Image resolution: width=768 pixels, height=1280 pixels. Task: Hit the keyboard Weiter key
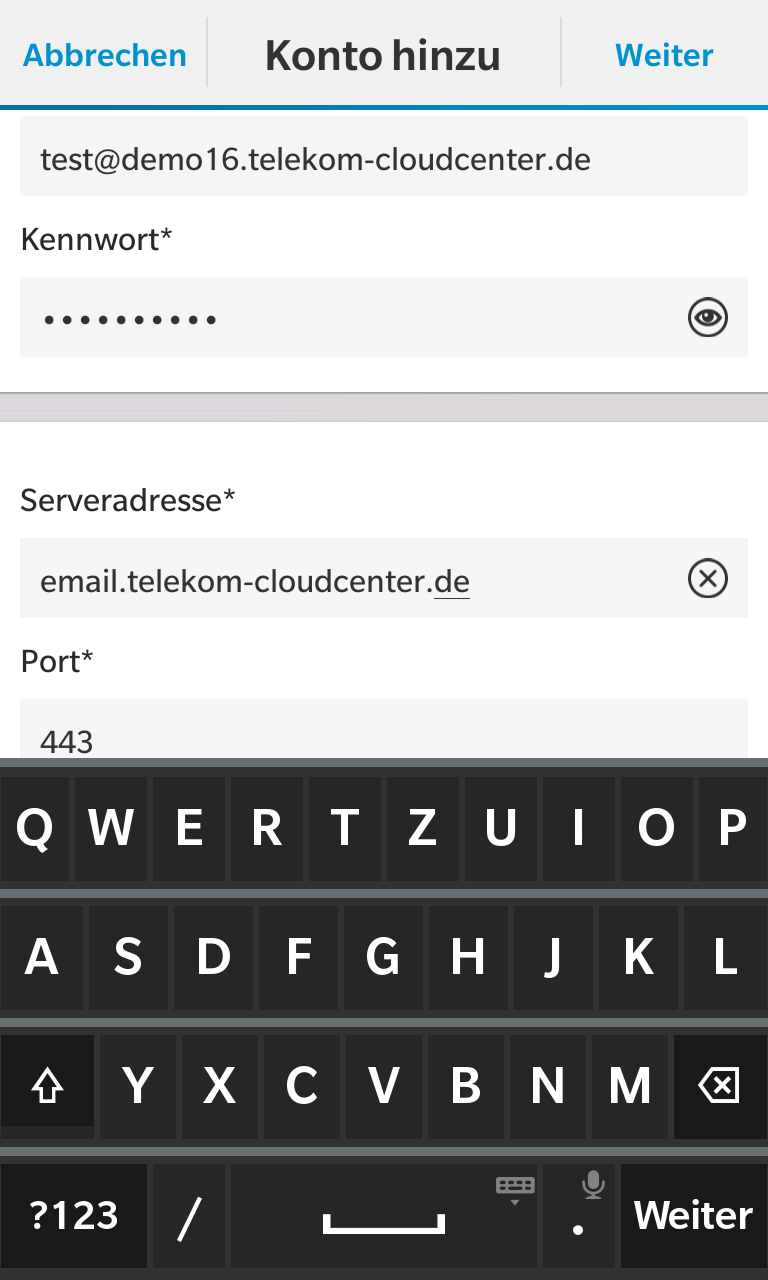click(693, 1216)
